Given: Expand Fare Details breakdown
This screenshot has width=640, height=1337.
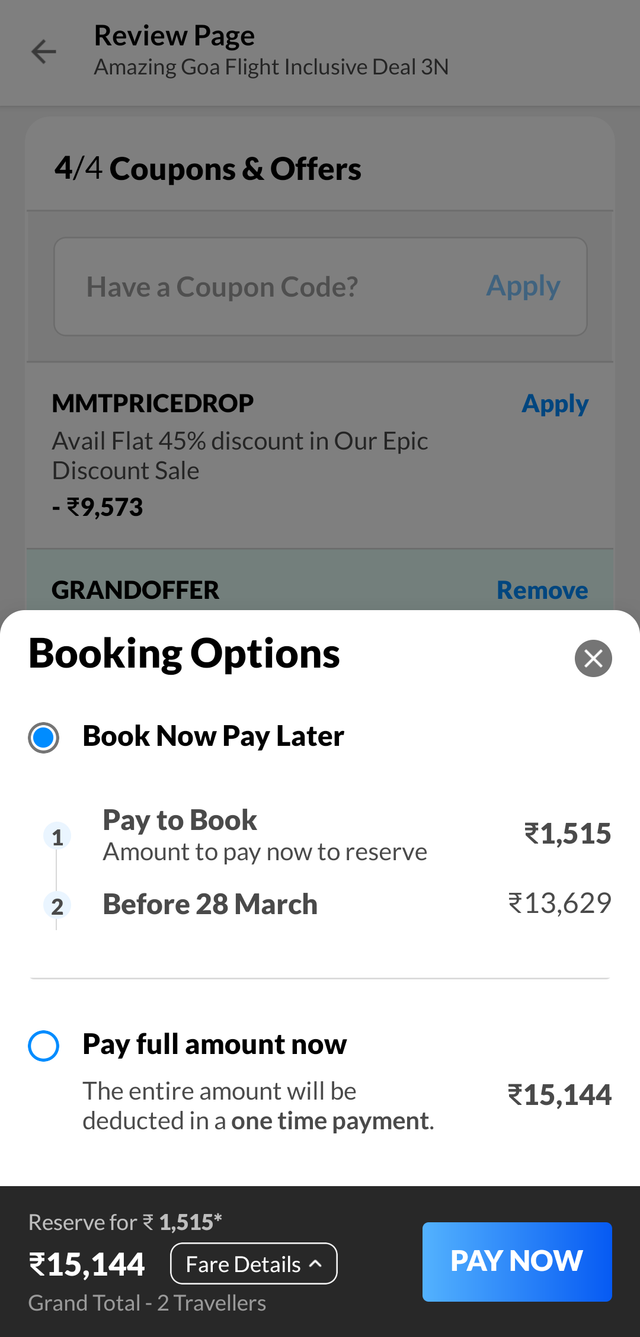Looking at the screenshot, I should (x=254, y=1264).
